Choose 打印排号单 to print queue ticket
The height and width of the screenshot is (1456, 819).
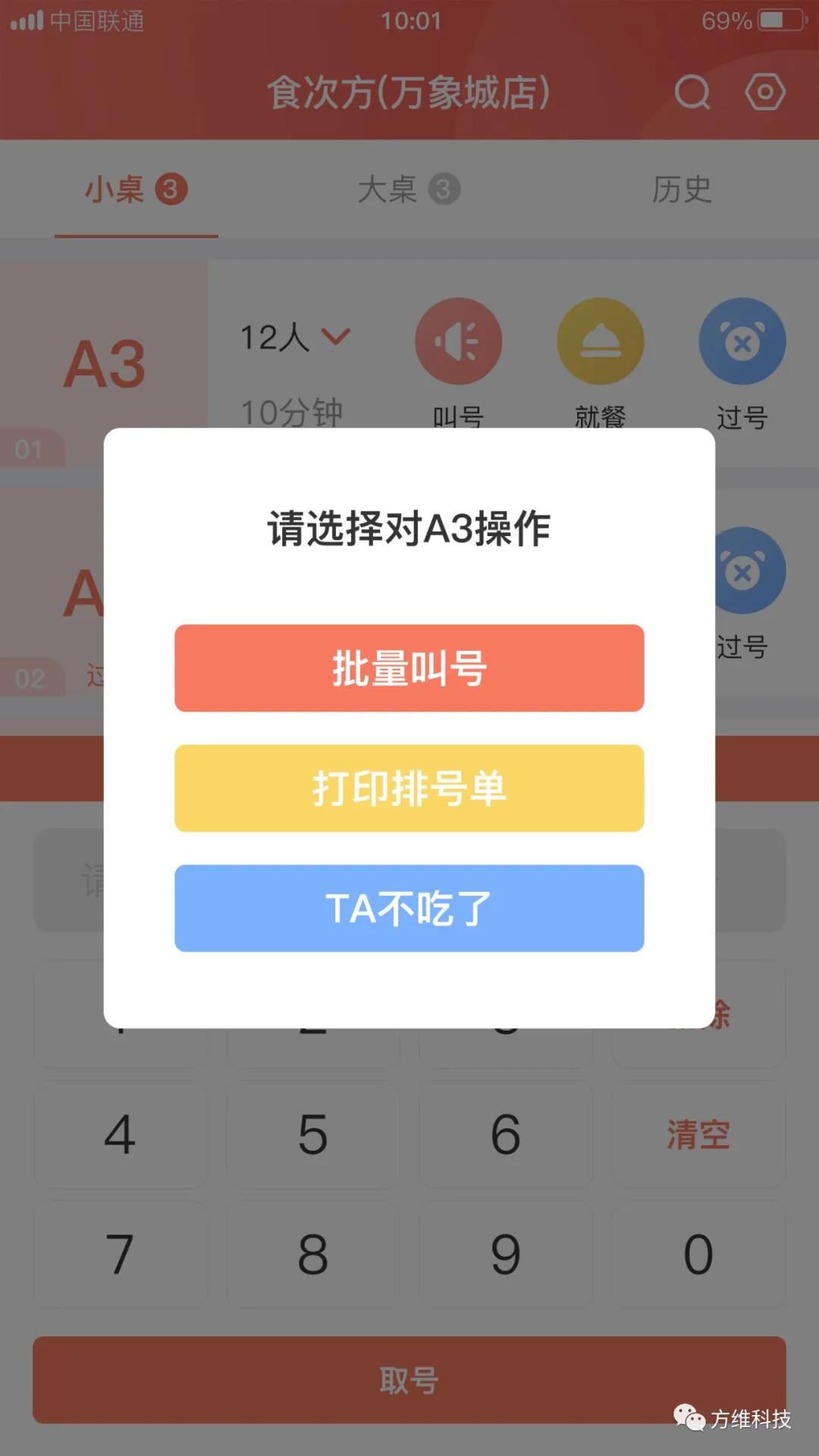click(409, 788)
